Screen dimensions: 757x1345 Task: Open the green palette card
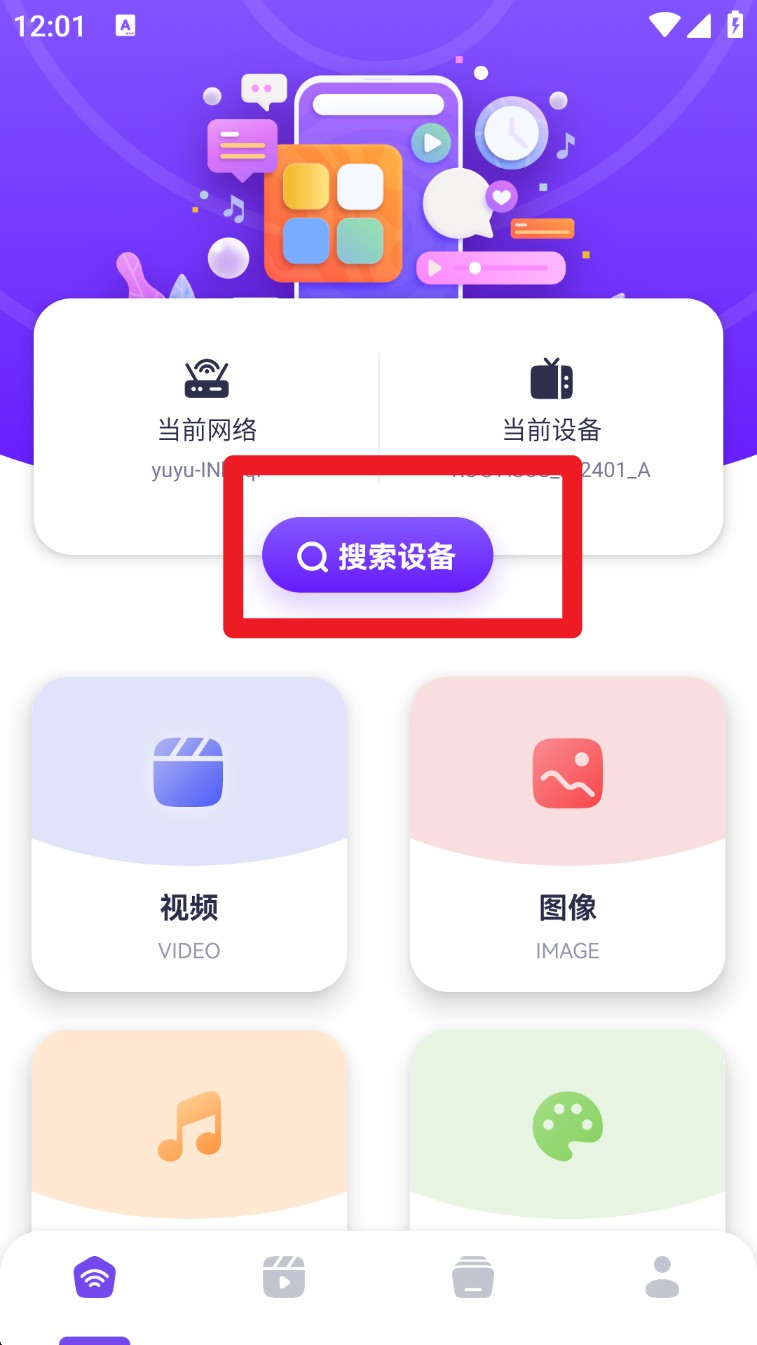567,1130
